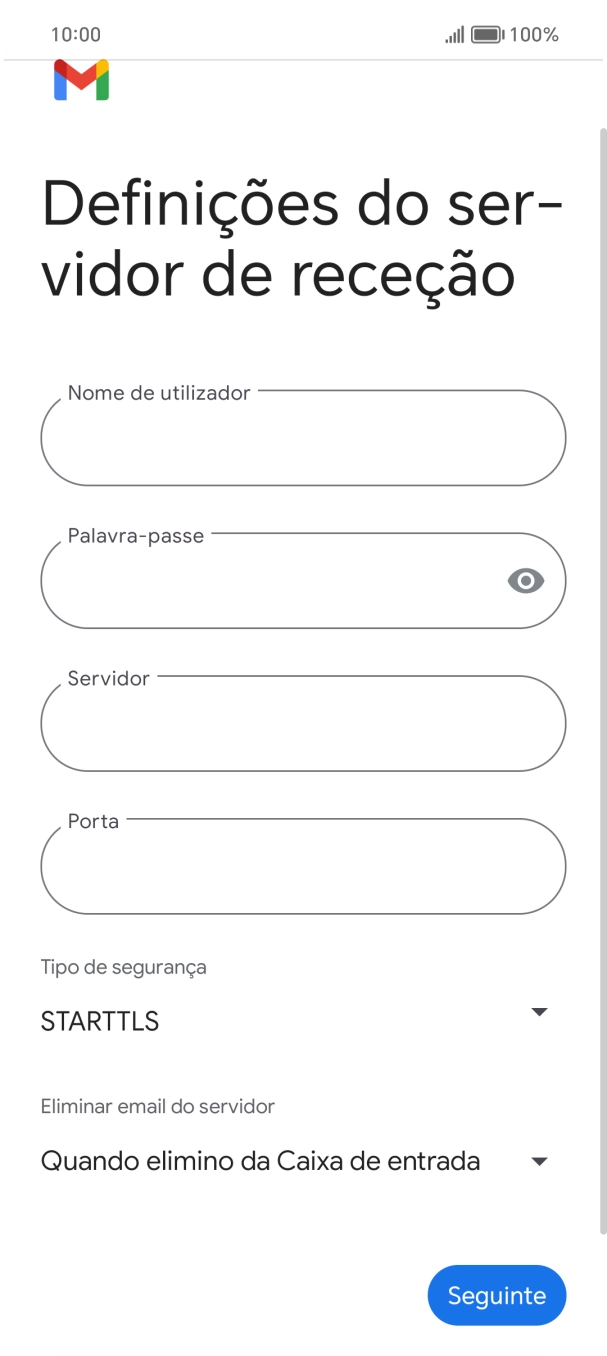
Task: Expand the Tipo de segurança dropdown
Action: 295,1021
